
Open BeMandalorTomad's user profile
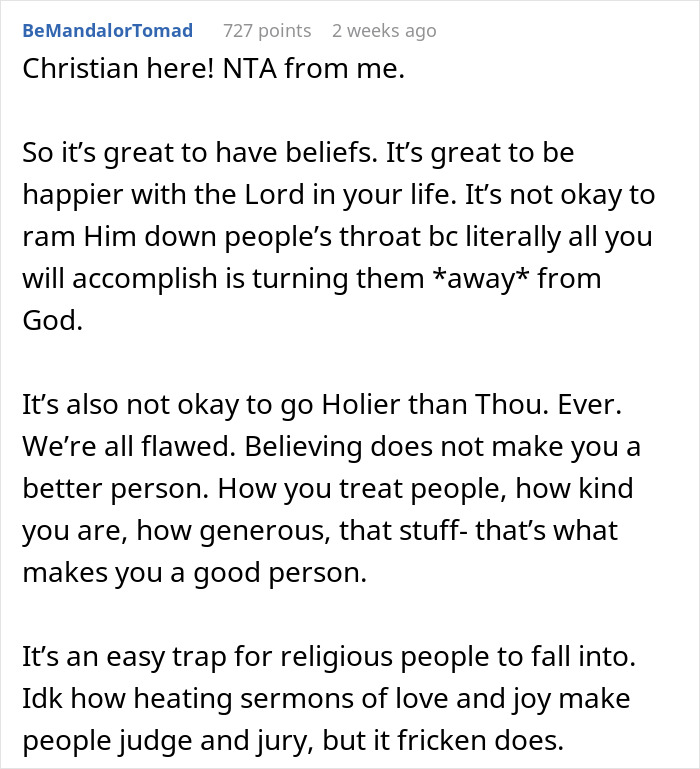tap(107, 31)
